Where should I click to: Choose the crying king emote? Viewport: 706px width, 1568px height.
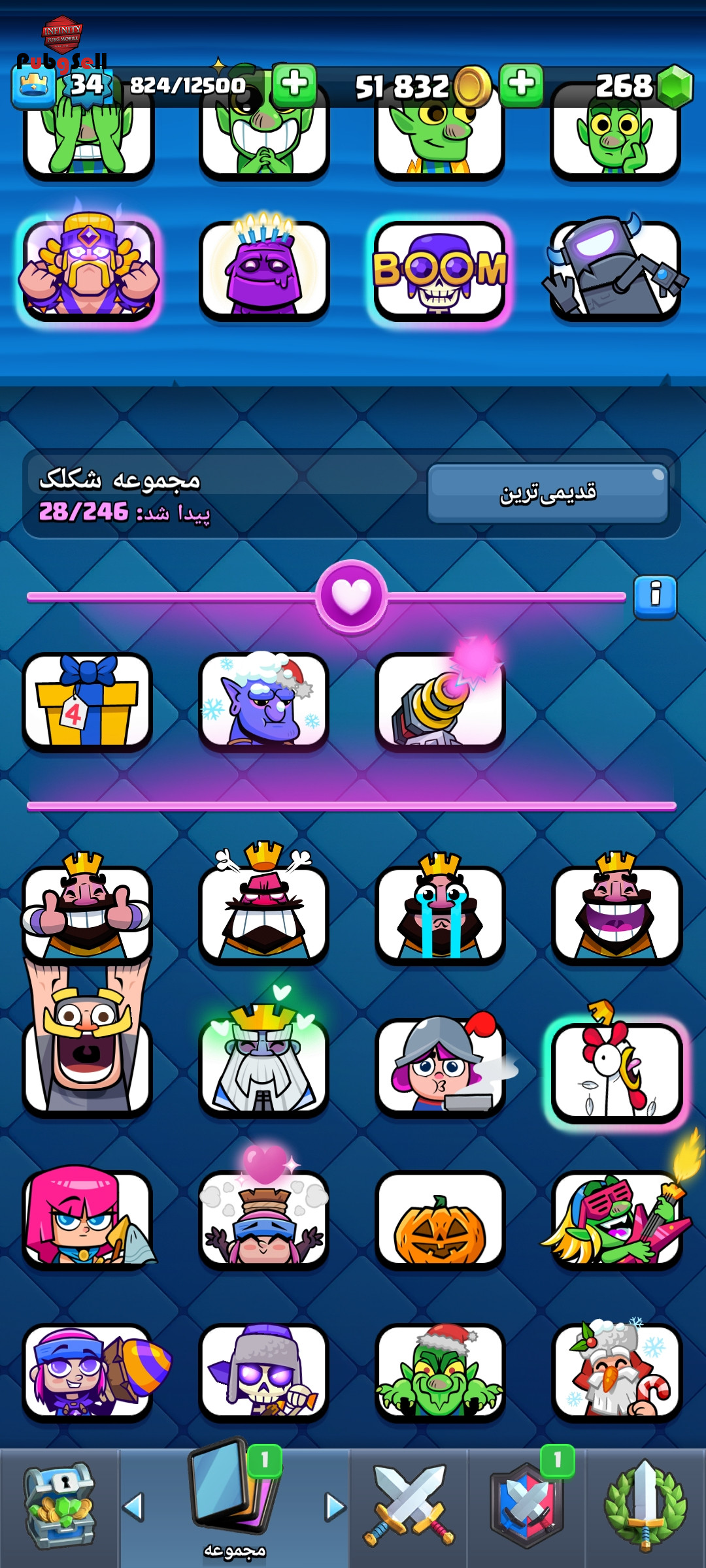tap(440, 909)
